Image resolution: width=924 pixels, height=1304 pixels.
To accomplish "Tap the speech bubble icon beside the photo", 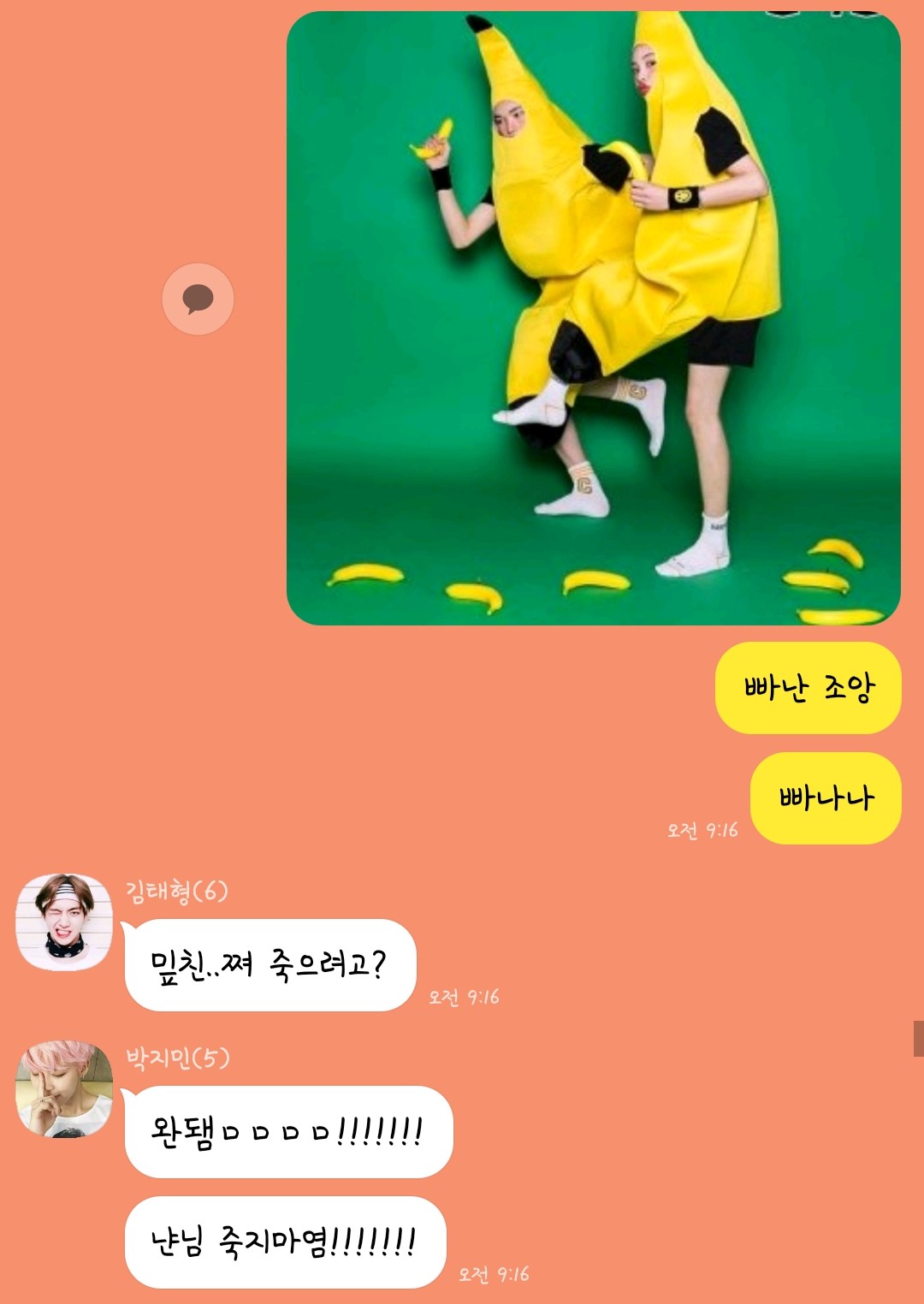I will point(198,299).
